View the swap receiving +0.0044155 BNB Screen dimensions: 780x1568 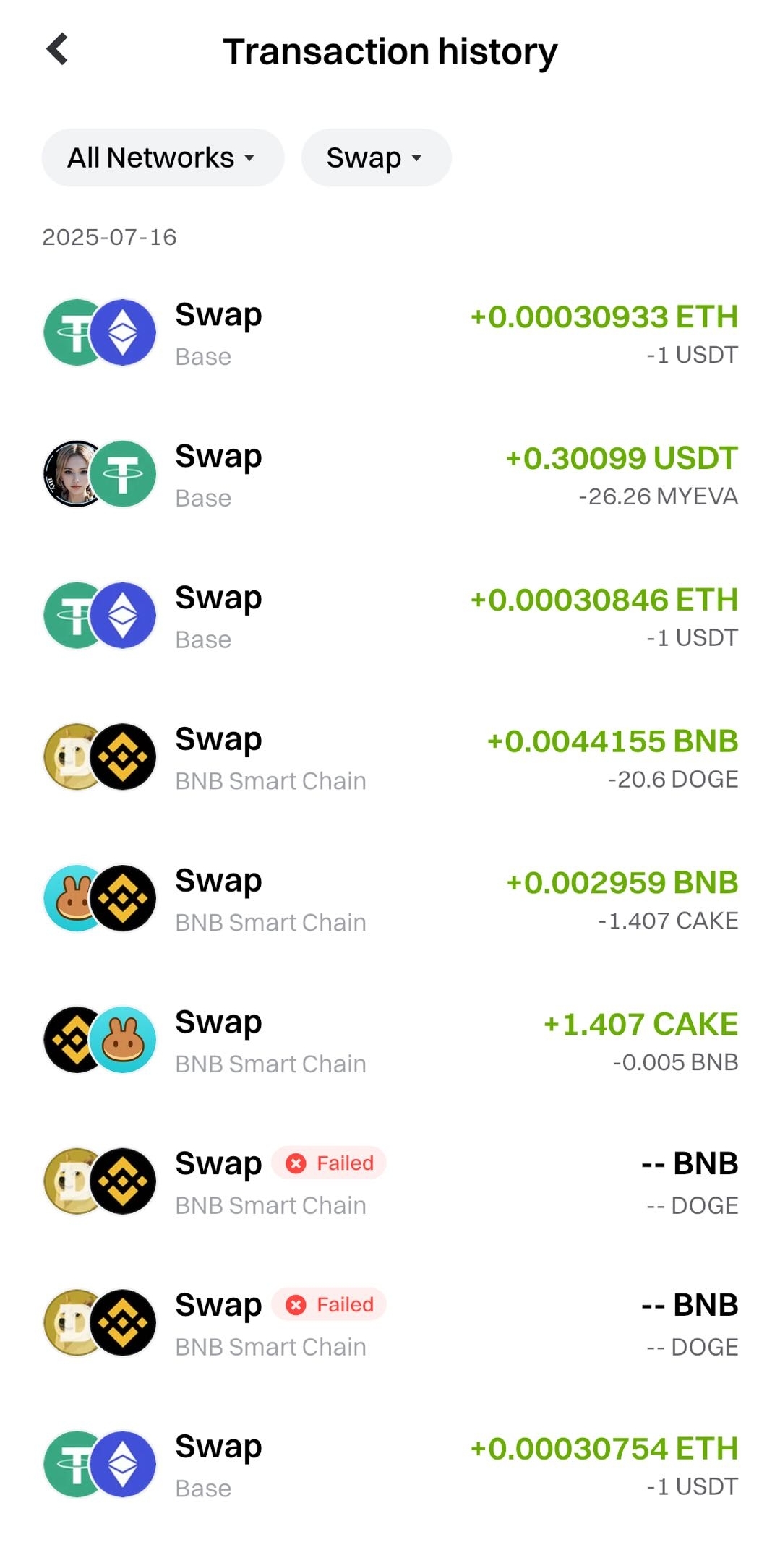click(x=390, y=759)
